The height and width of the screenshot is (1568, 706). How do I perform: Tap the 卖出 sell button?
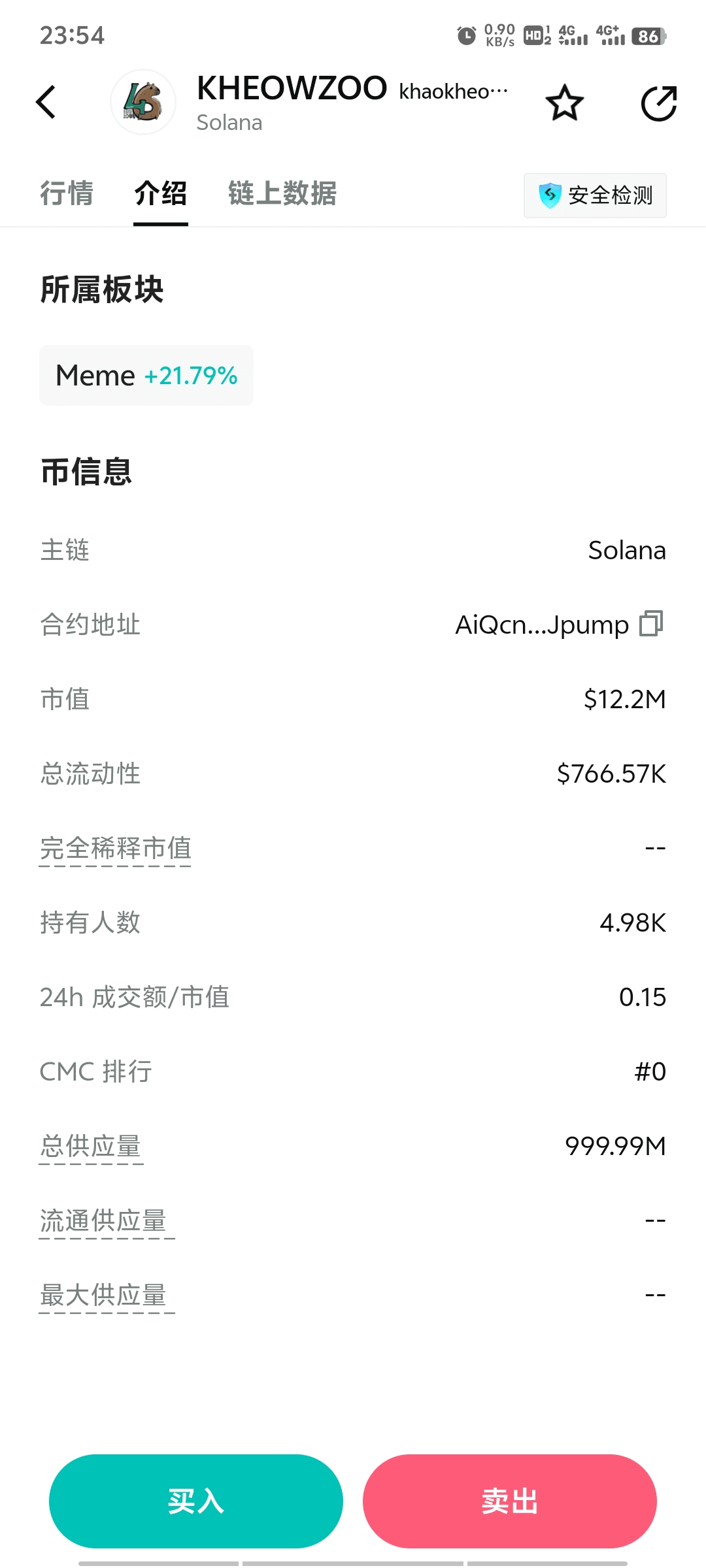[510, 1501]
